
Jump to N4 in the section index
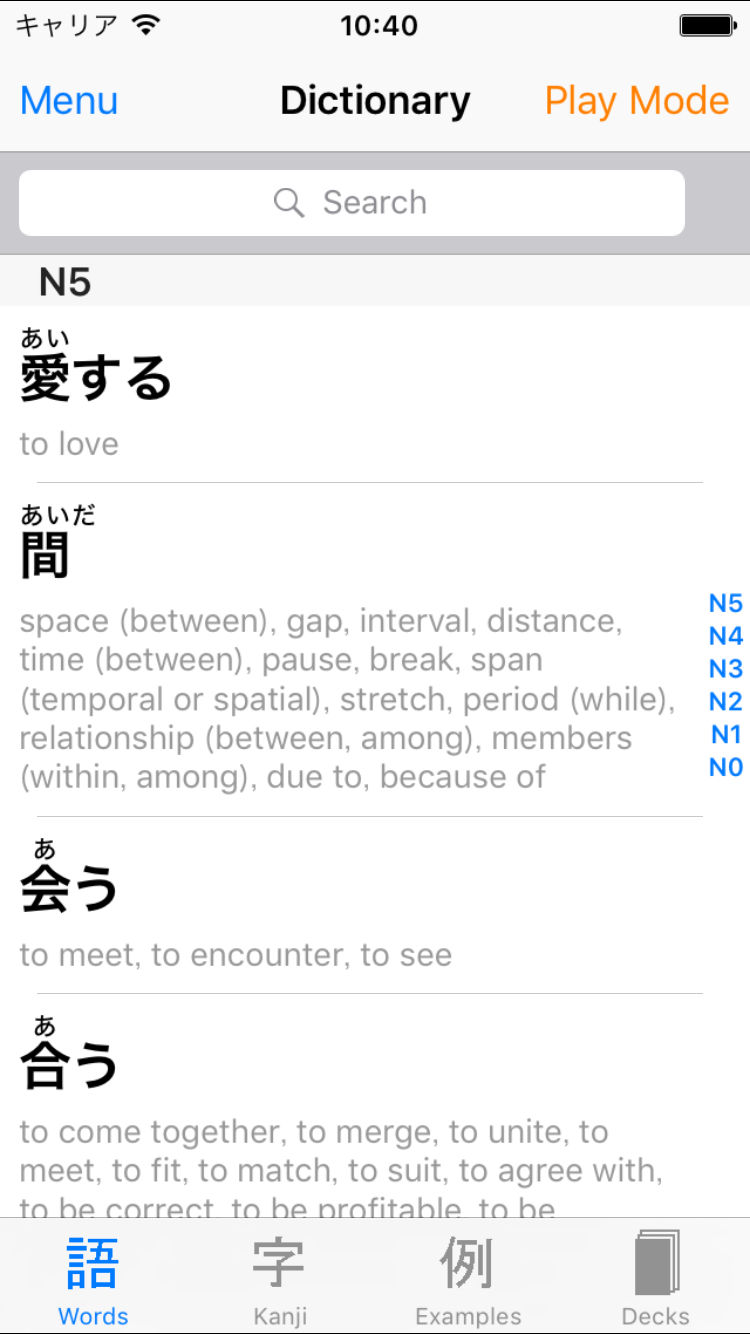[726, 636]
